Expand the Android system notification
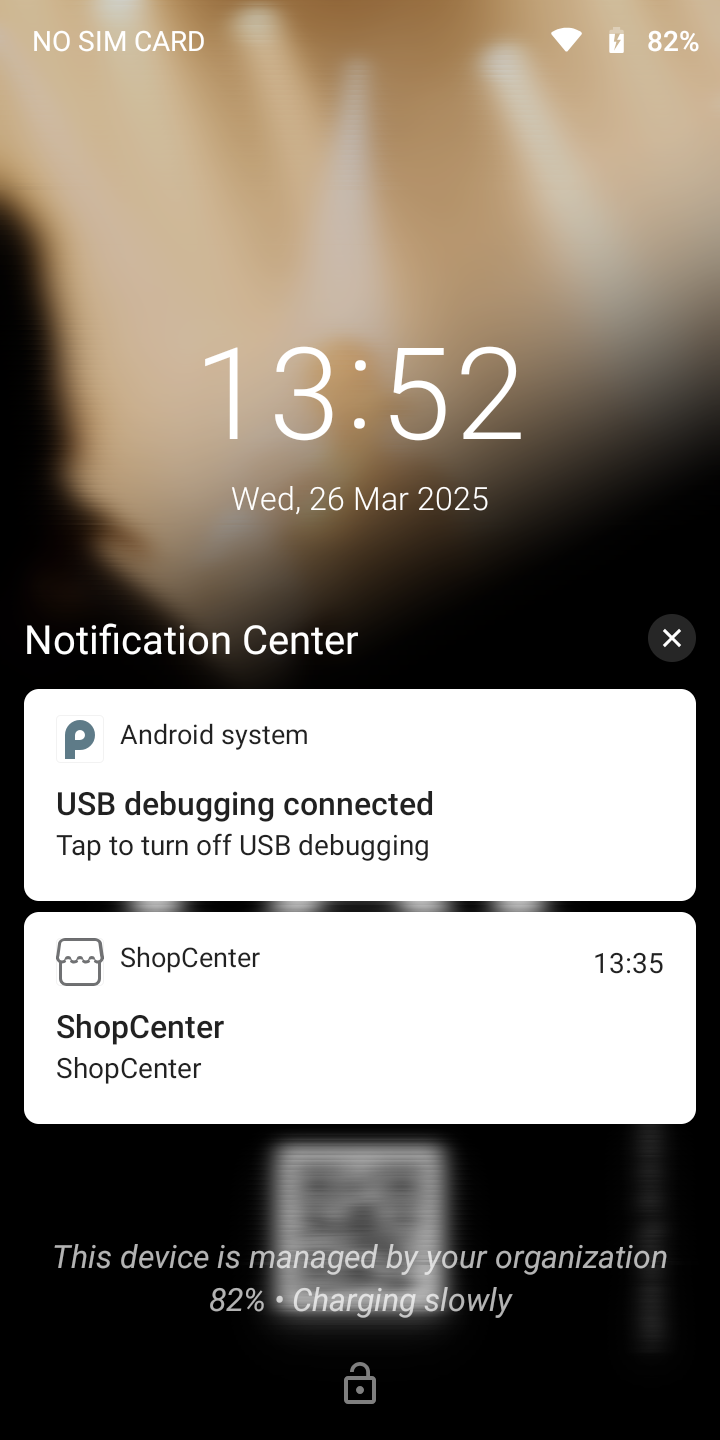This screenshot has width=720, height=1440. [x=360, y=795]
